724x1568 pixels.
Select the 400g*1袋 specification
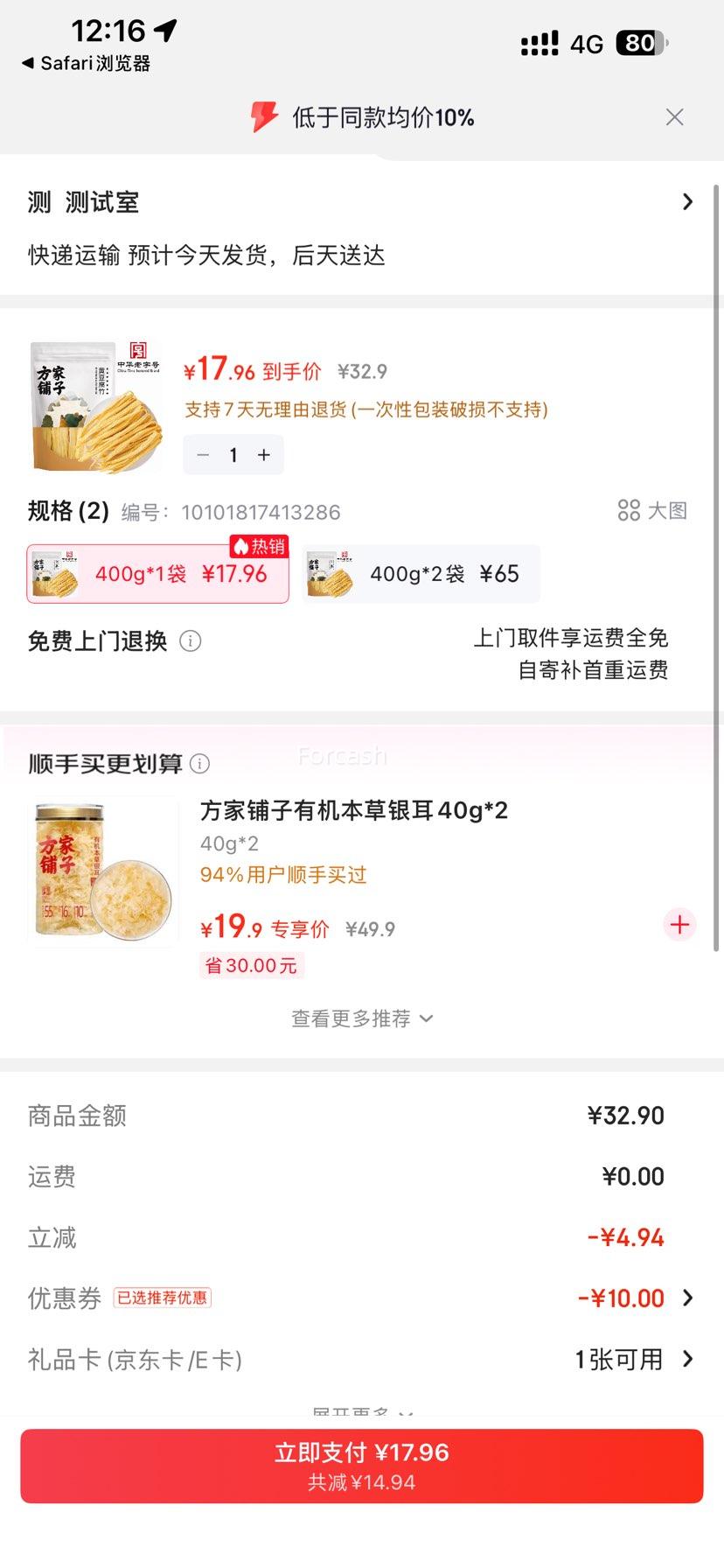156,573
